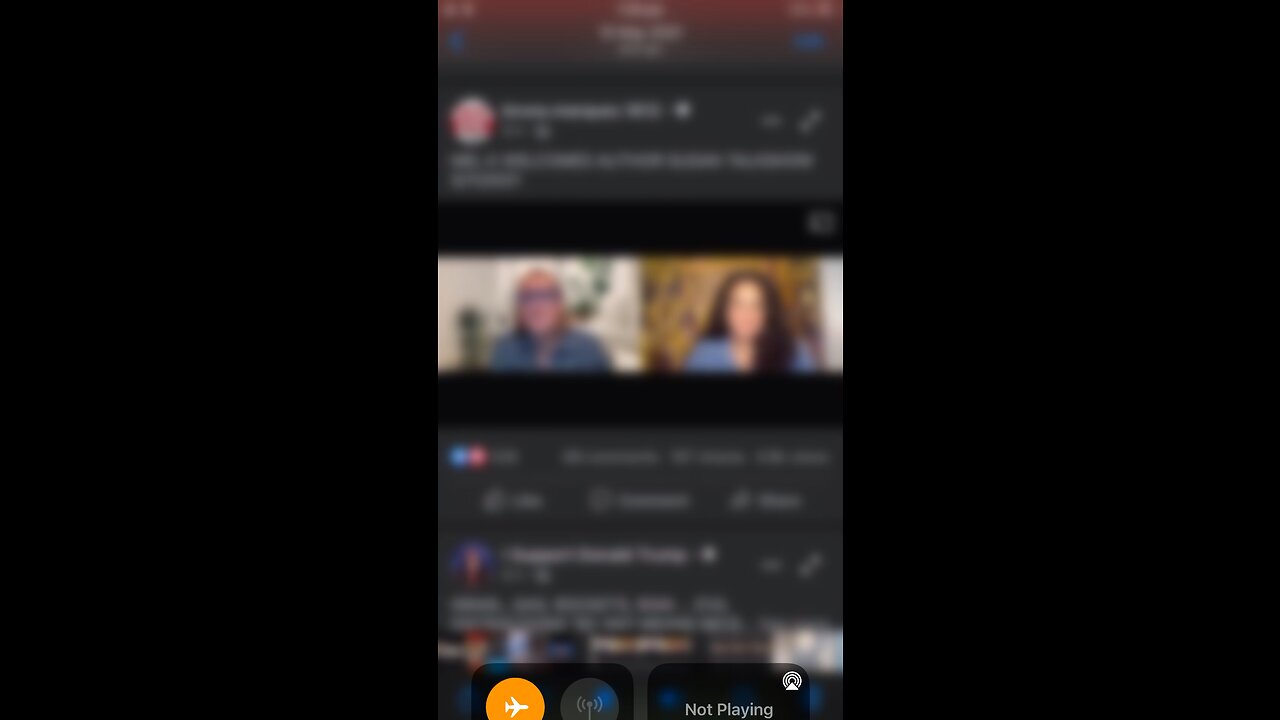This screenshot has height=720, width=1280.
Task: Turn off Airplane Mode
Action: (x=515, y=705)
